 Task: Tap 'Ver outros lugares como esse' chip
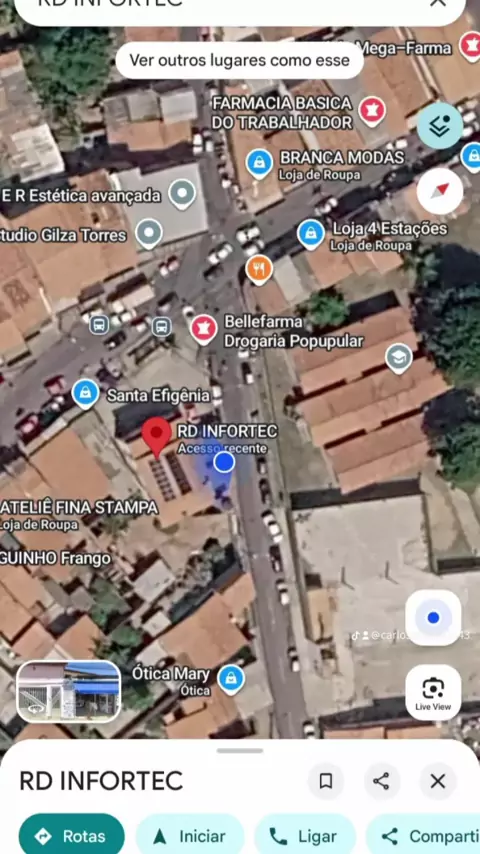click(240, 60)
